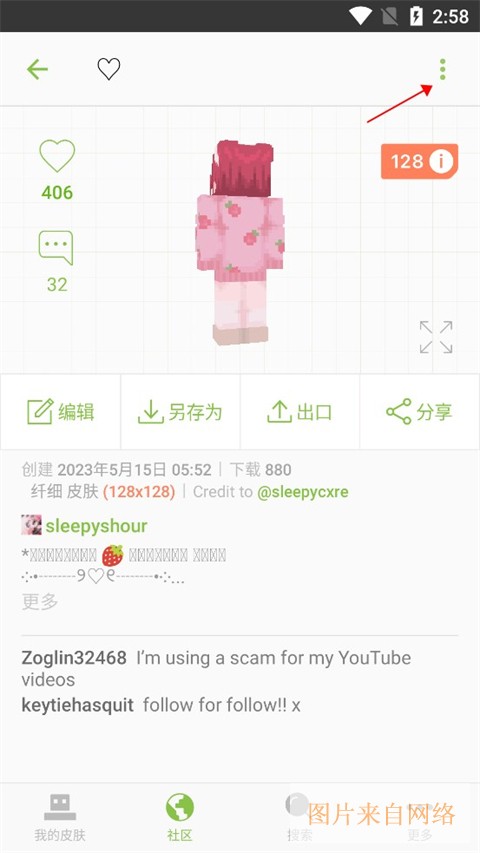The image size is (480, 853).
Task: Open the 搜索 search tab
Action: tap(299, 817)
